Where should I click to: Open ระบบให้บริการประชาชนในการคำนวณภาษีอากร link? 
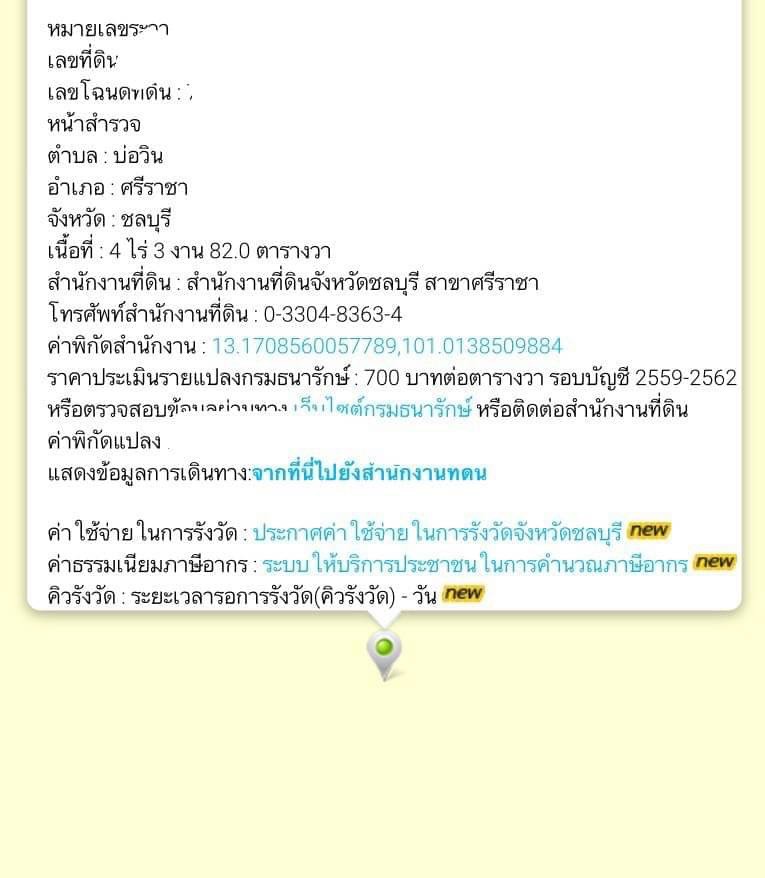(475, 564)
